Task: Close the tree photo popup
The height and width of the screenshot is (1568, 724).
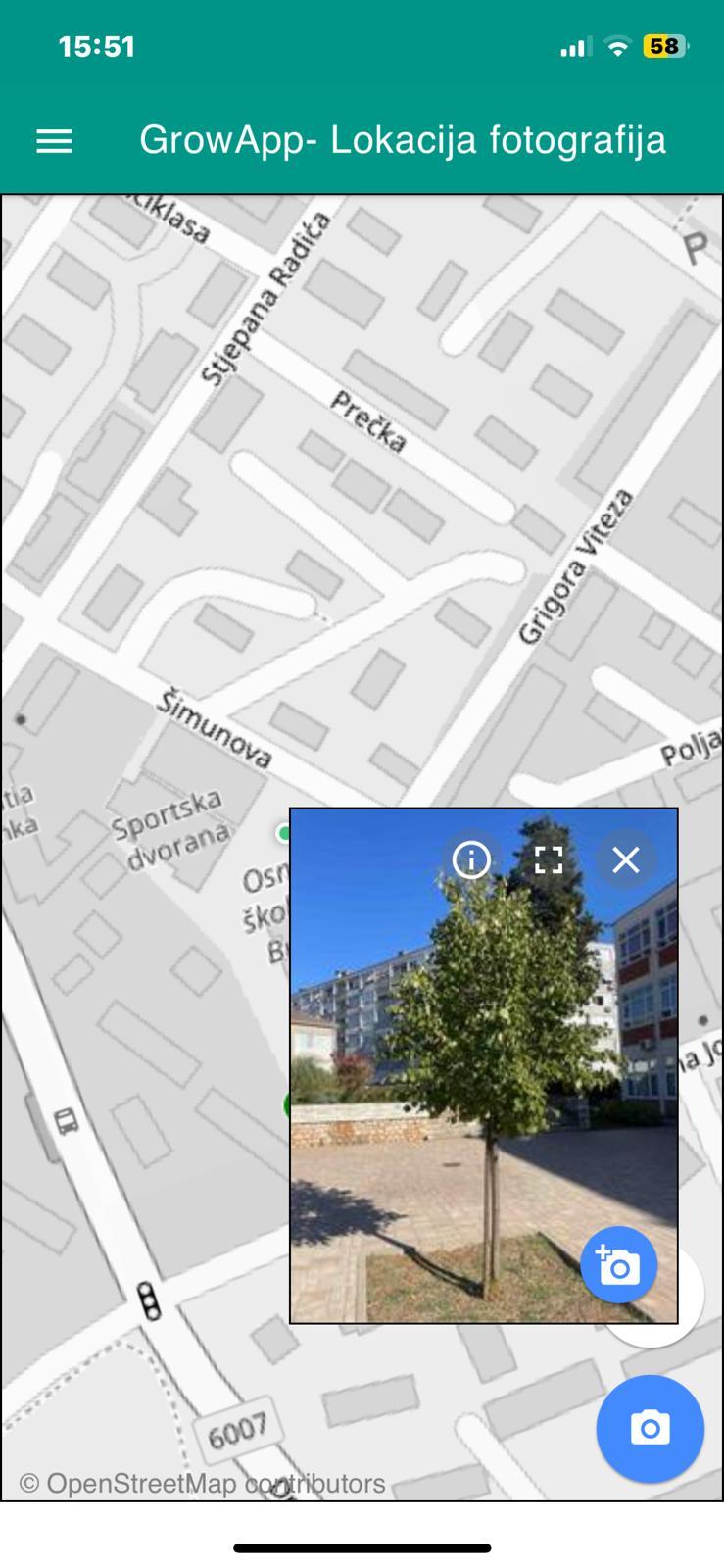Action: pos(625,859)
